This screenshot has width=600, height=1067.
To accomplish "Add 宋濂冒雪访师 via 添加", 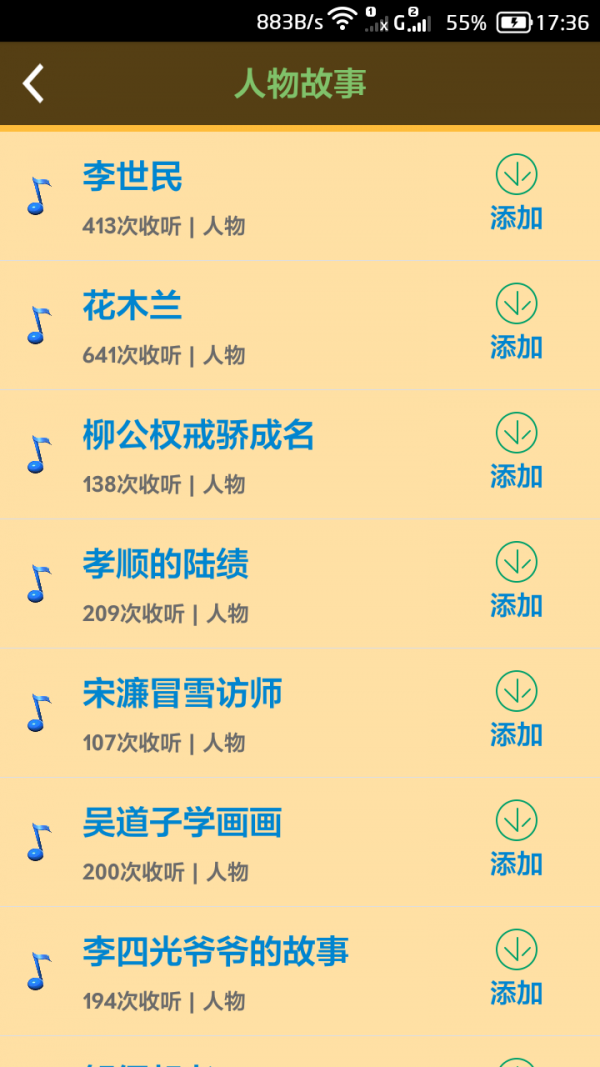I will click(x=516, y=710).
